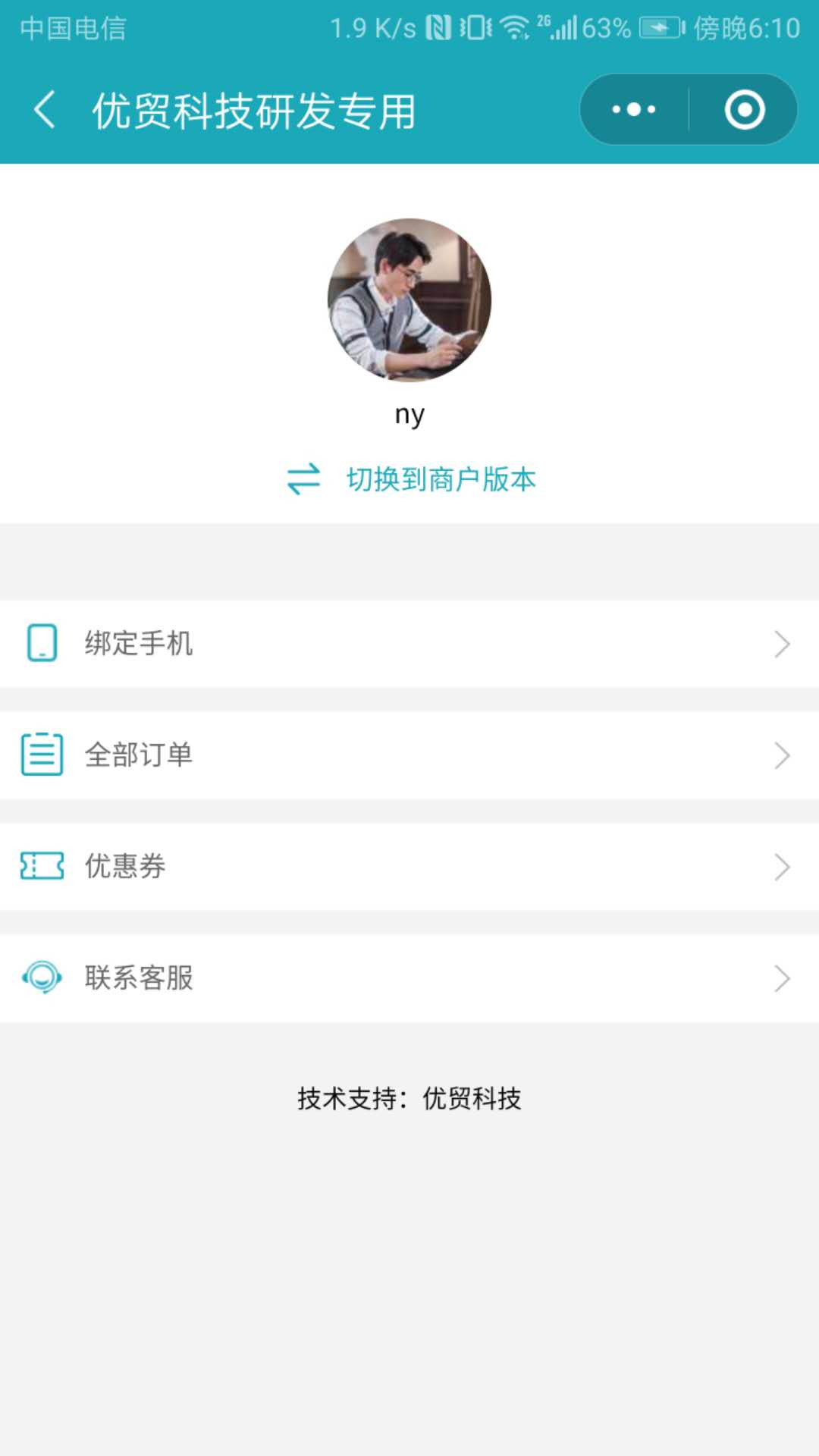Open the mini program three-dot menu
The image size is (819, 1456).
click(x=634, y=110)
